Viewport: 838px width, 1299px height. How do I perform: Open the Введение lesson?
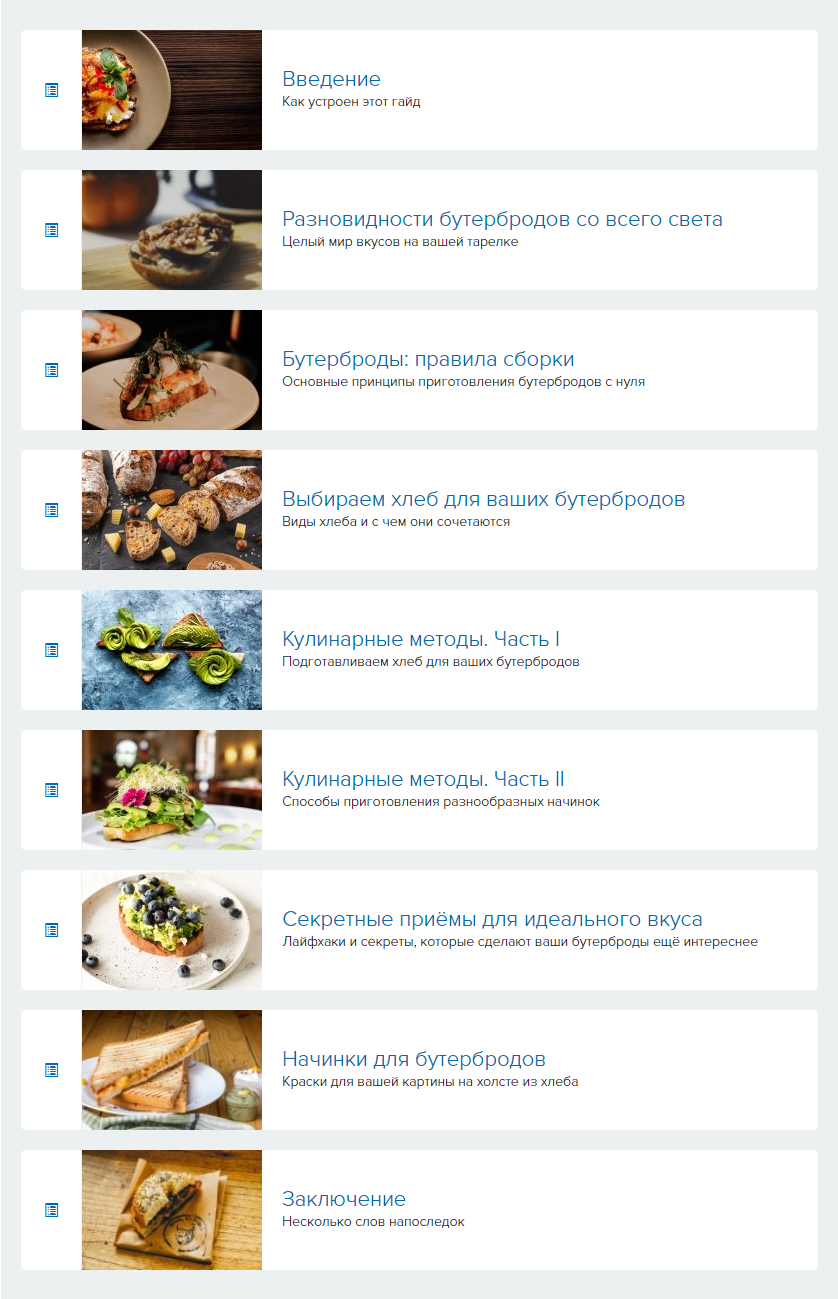(x=331, y=80)
